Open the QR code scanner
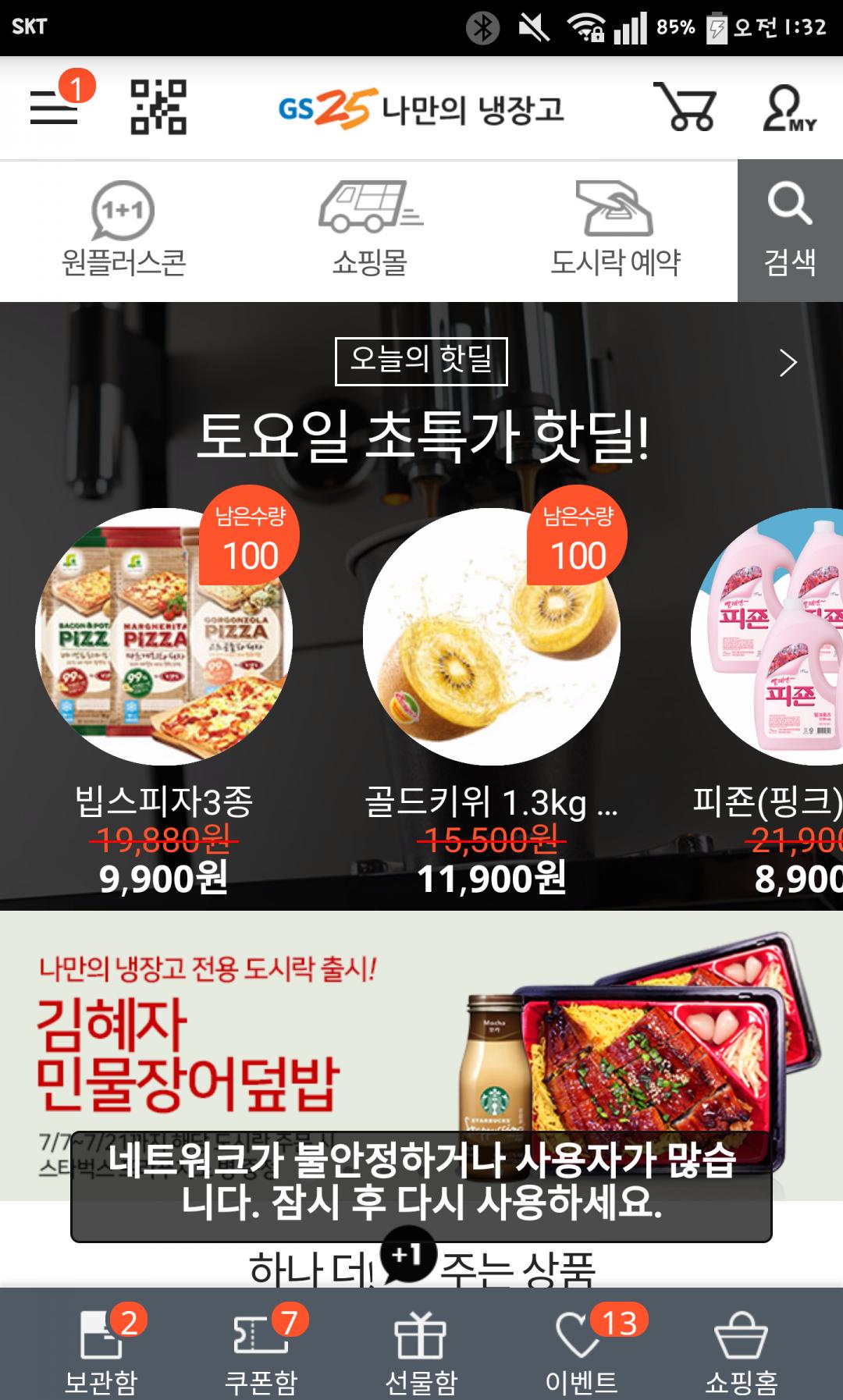The image size is (843, 1400). (x=158, y=107)
